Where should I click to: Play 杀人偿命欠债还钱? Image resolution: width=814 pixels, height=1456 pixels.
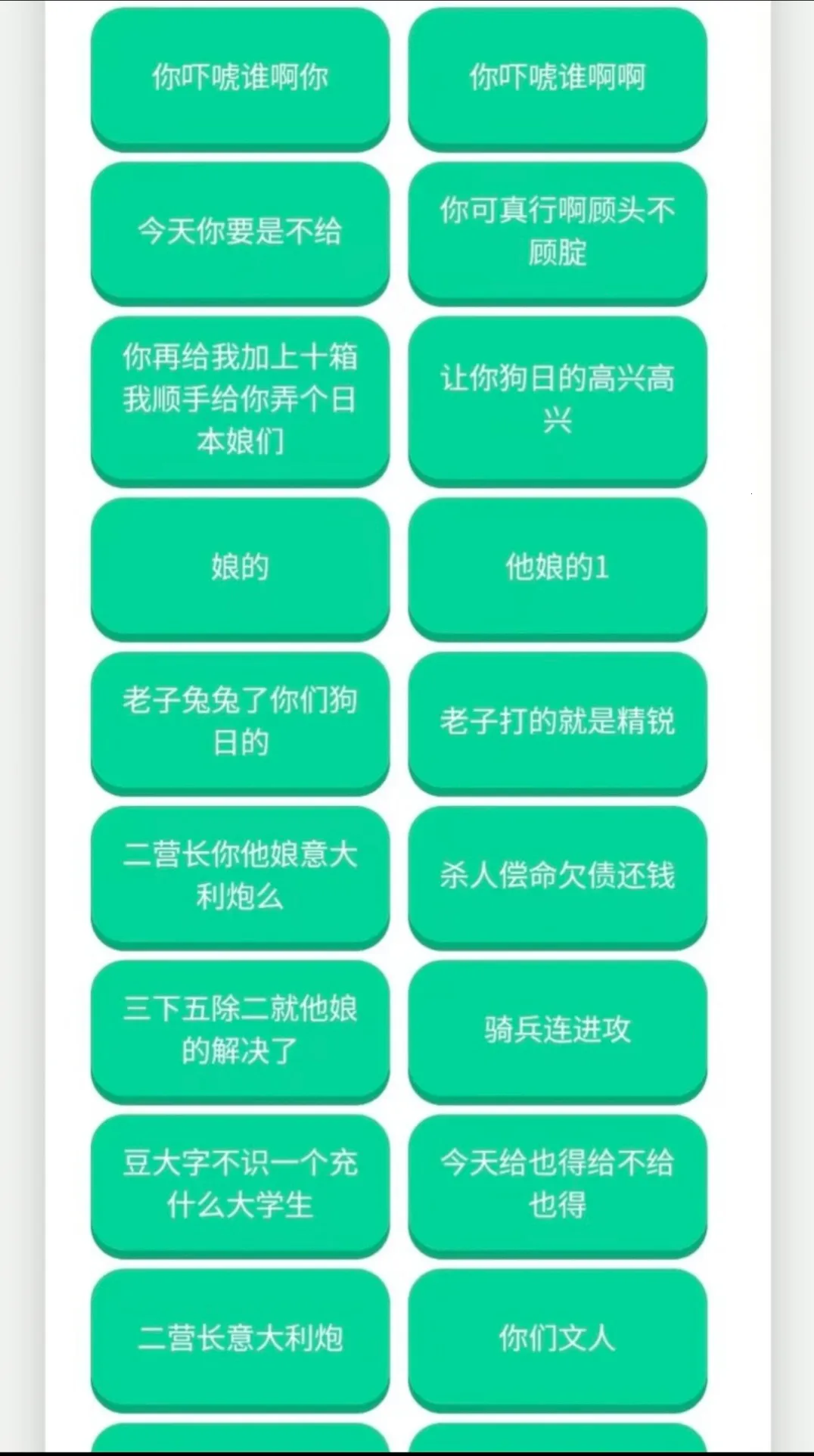[558, 878]
